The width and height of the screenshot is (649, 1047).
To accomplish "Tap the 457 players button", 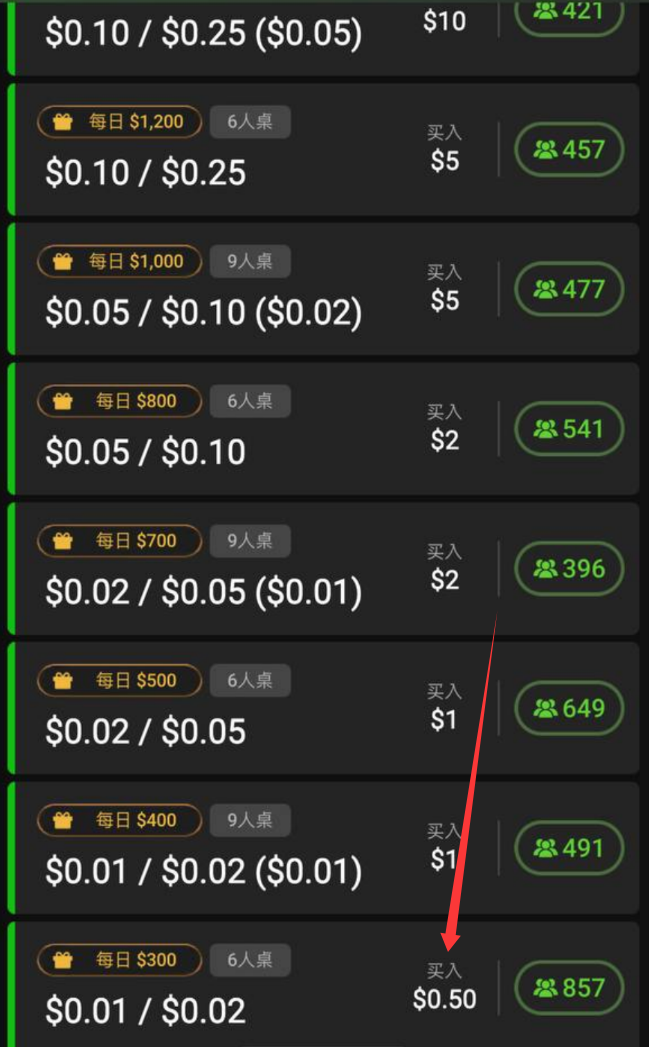I will pos(569,150).
